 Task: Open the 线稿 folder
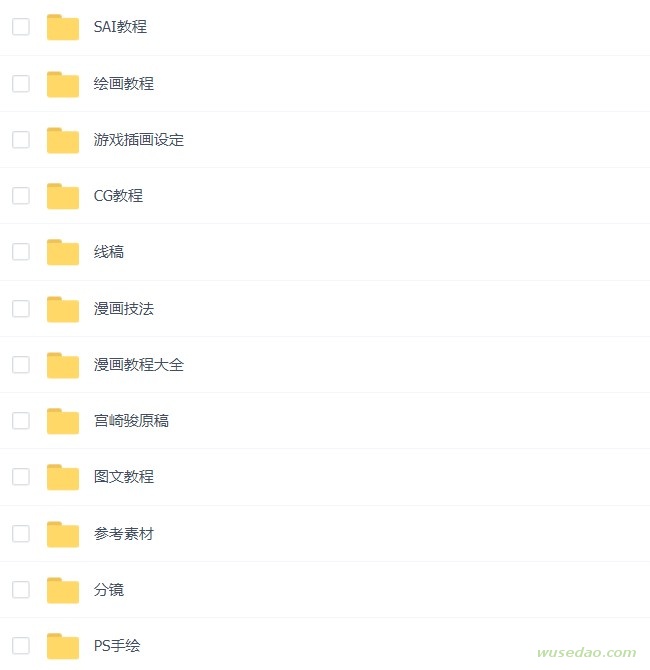click(108, 252)
